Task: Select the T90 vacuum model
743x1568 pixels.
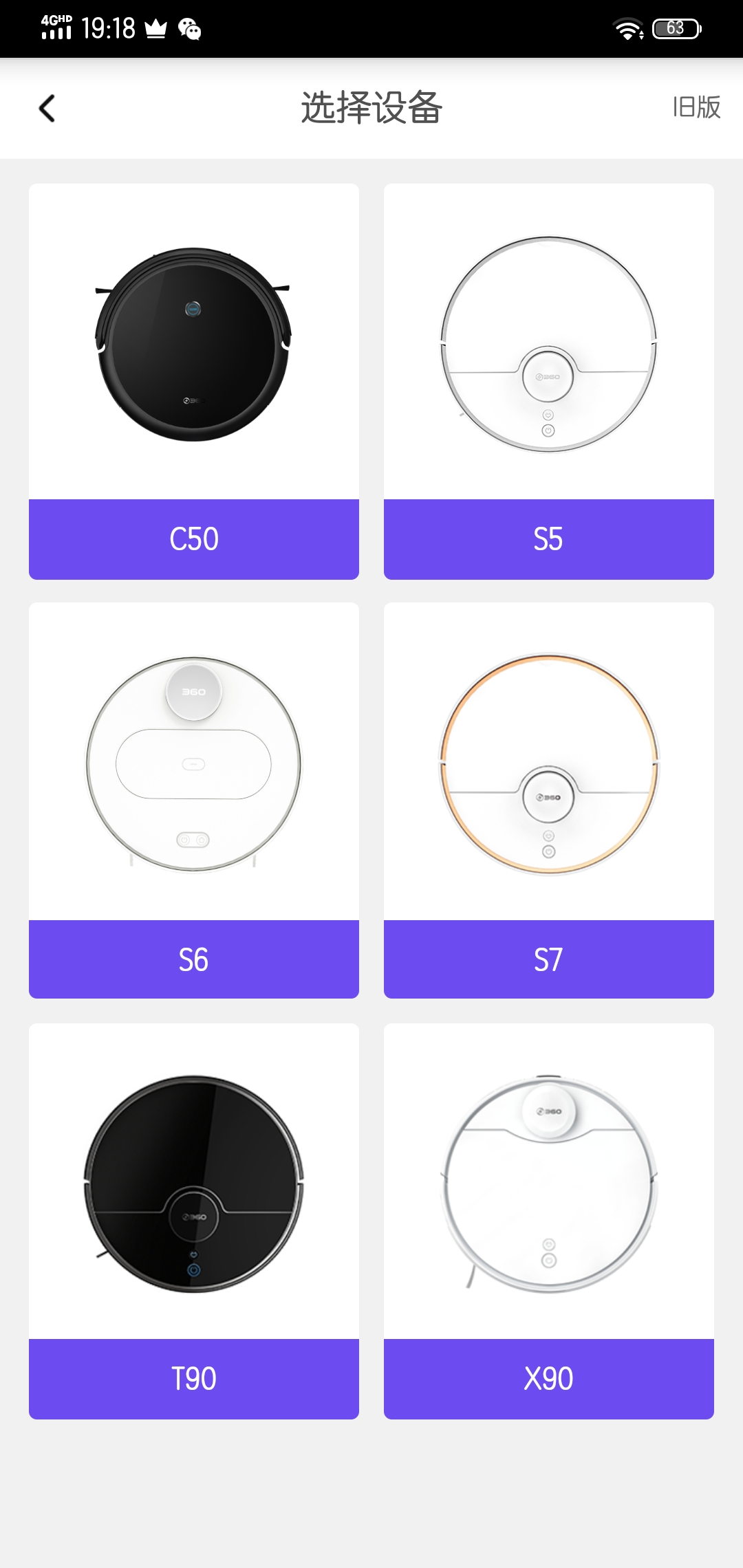Action: (x=193, y=1378)
